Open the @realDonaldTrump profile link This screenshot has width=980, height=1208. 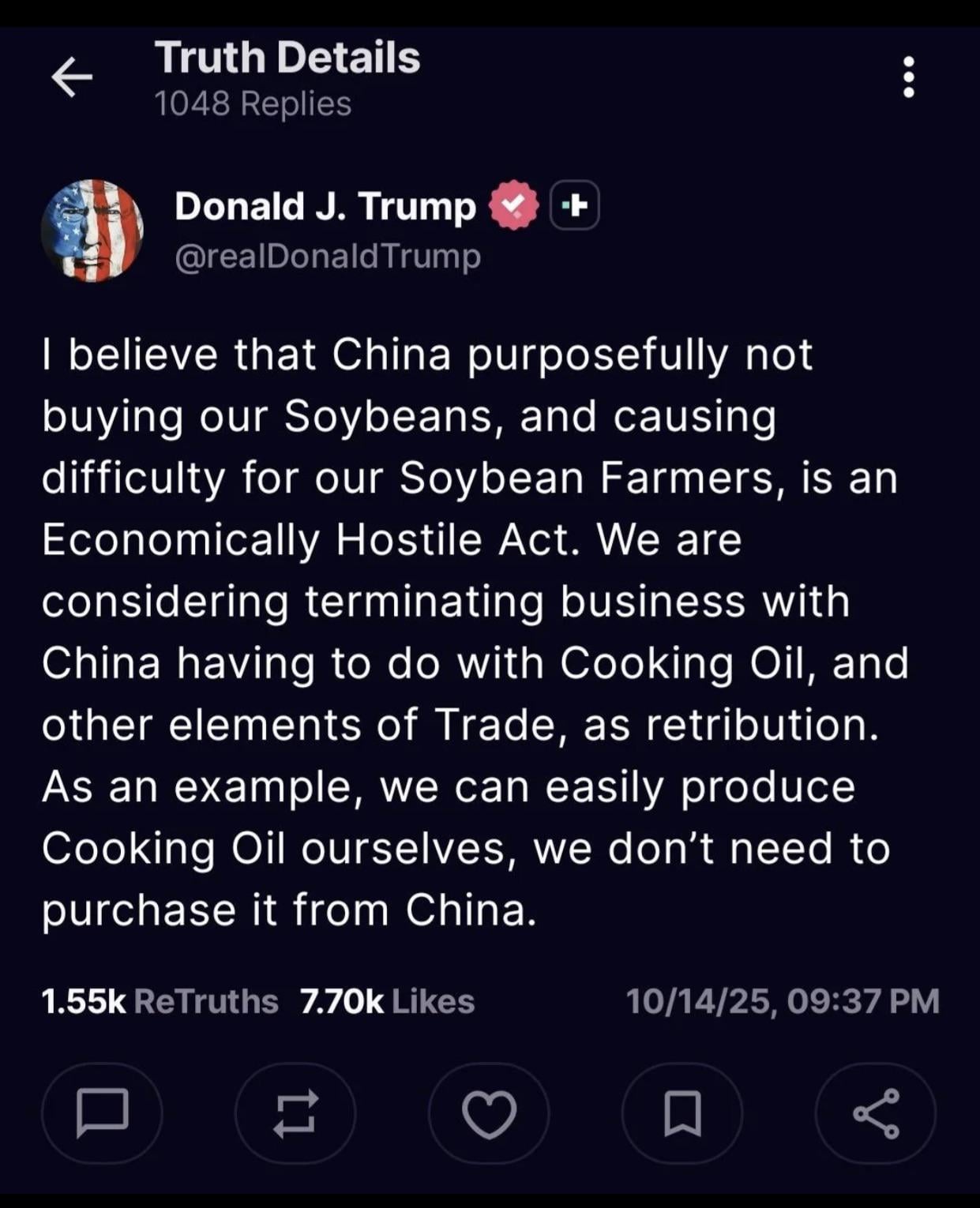(327, 257)
